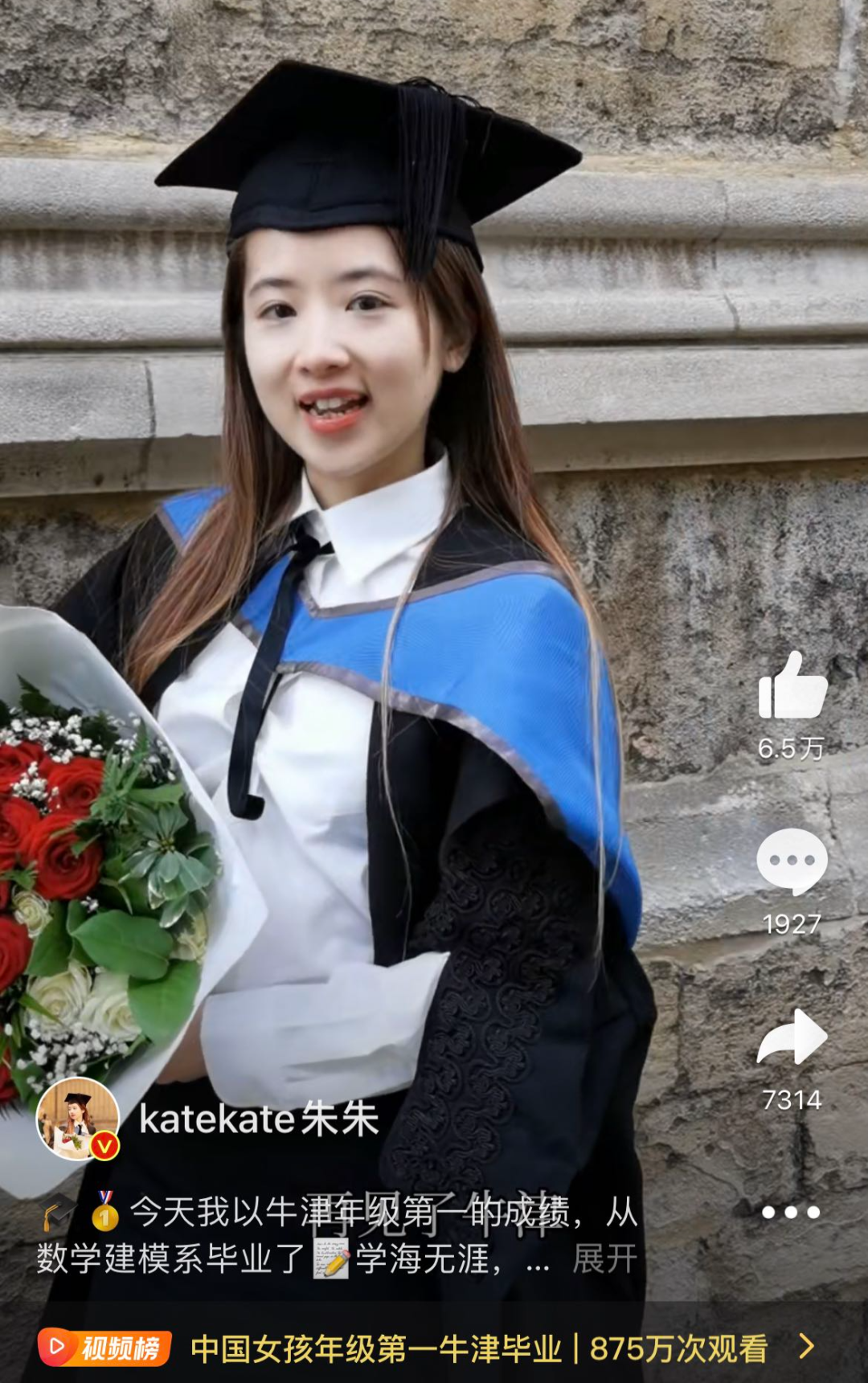Open the comments on this video
868x1383 pixels.
792,861
